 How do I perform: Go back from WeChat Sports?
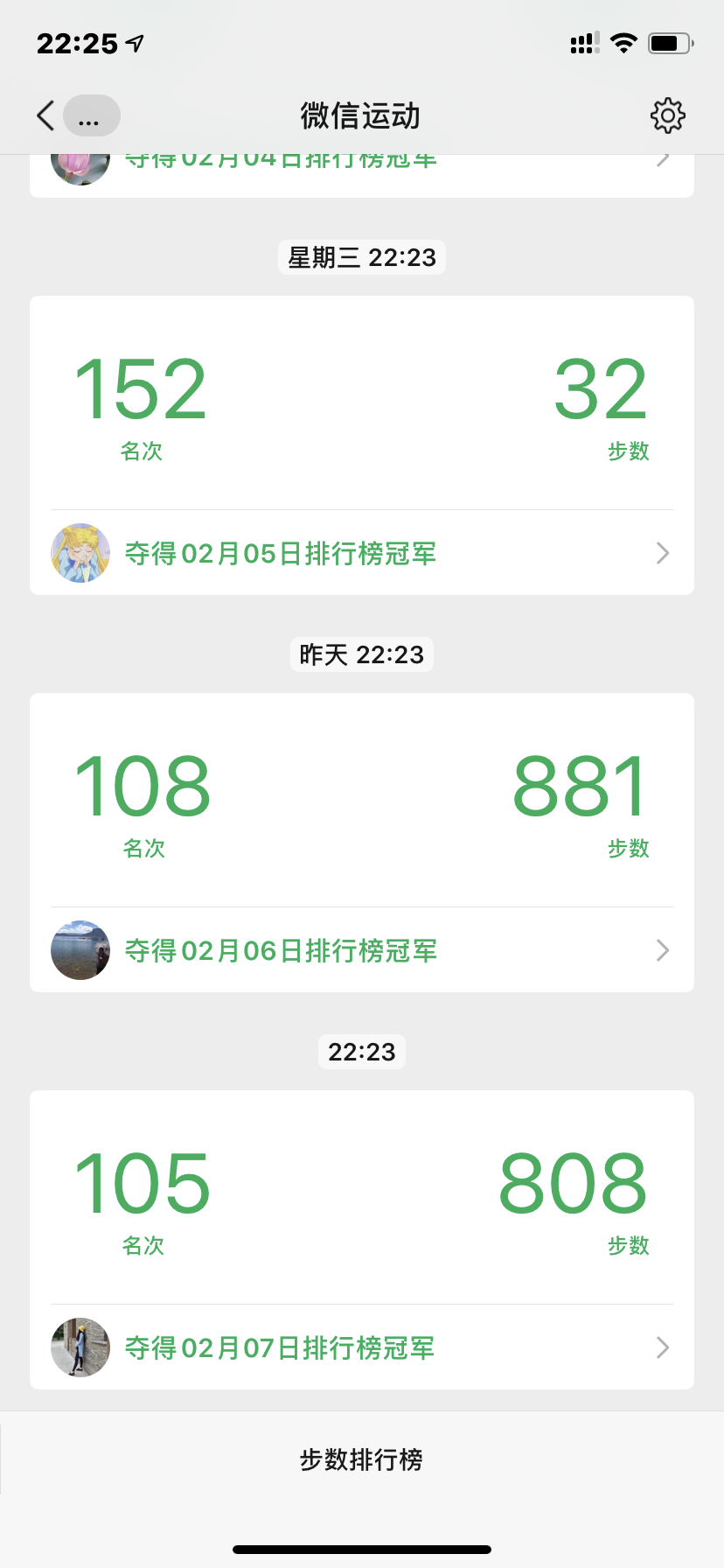click(45, 115)
